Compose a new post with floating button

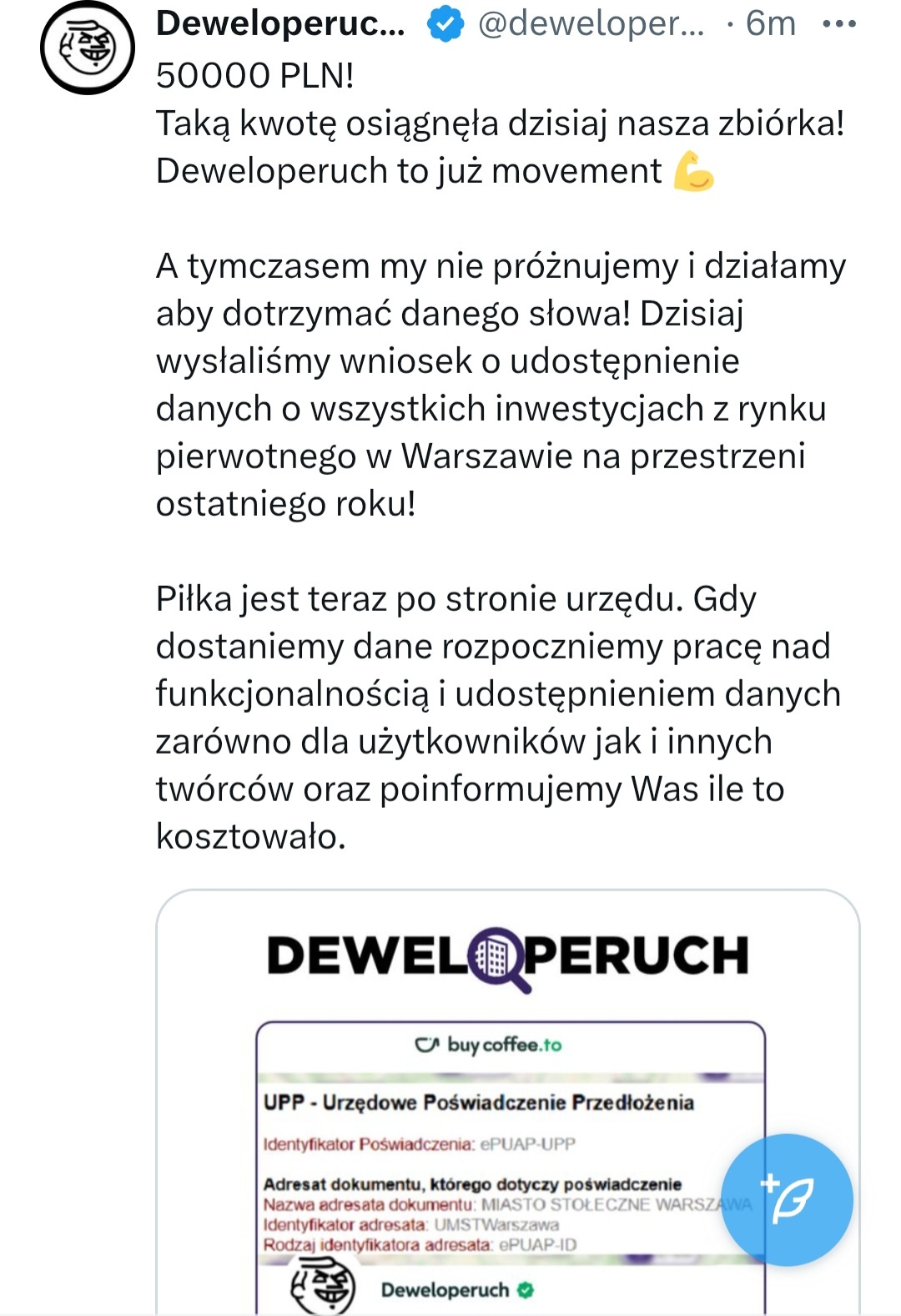(787, 1199)
